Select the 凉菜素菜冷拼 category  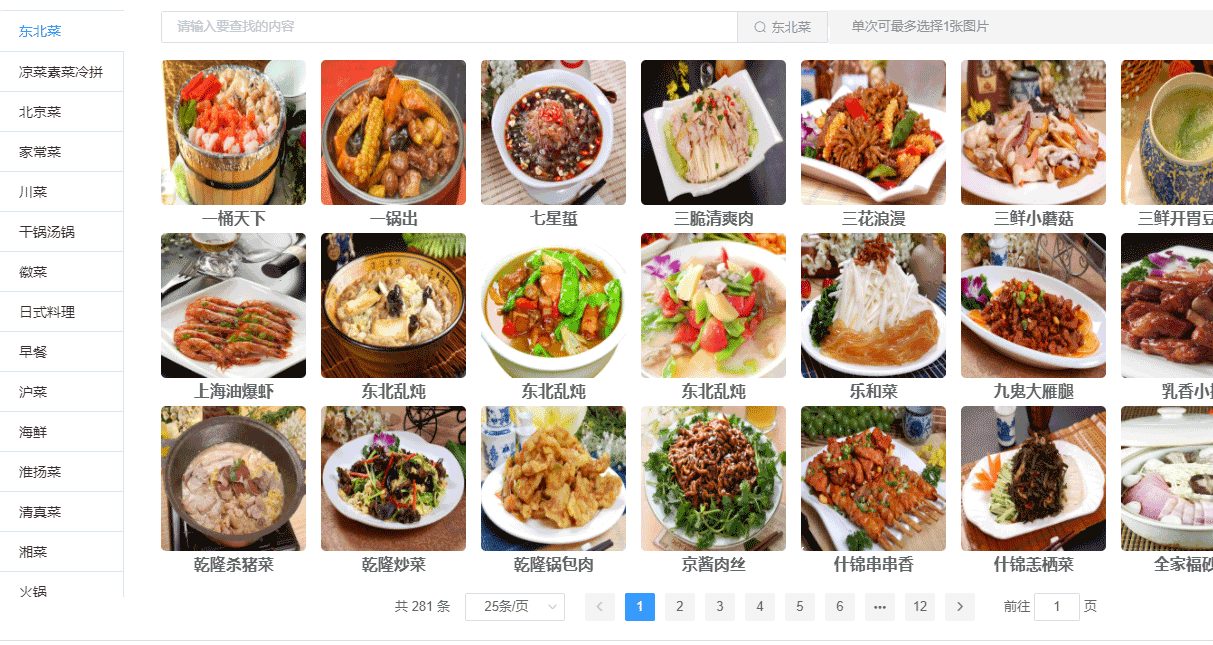pos(61,72)
